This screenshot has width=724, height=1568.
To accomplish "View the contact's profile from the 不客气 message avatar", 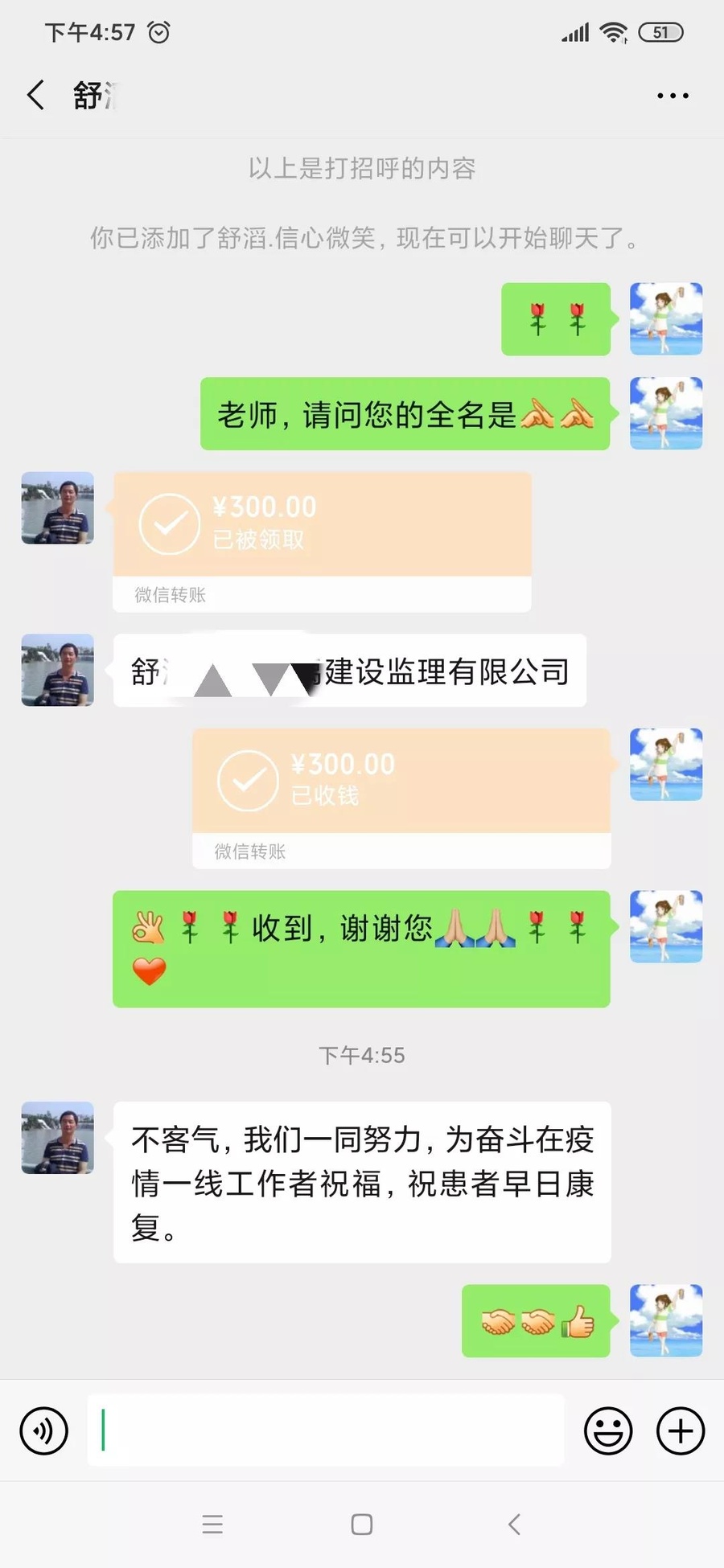I will coord(58,1137).
